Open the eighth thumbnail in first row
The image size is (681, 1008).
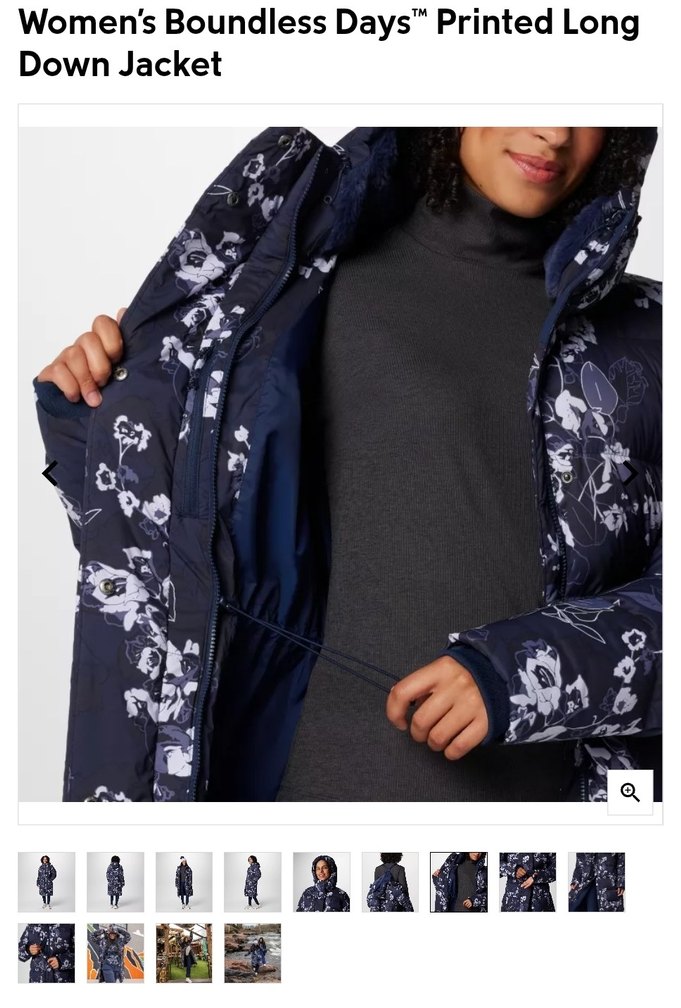[x=528, y=882]
